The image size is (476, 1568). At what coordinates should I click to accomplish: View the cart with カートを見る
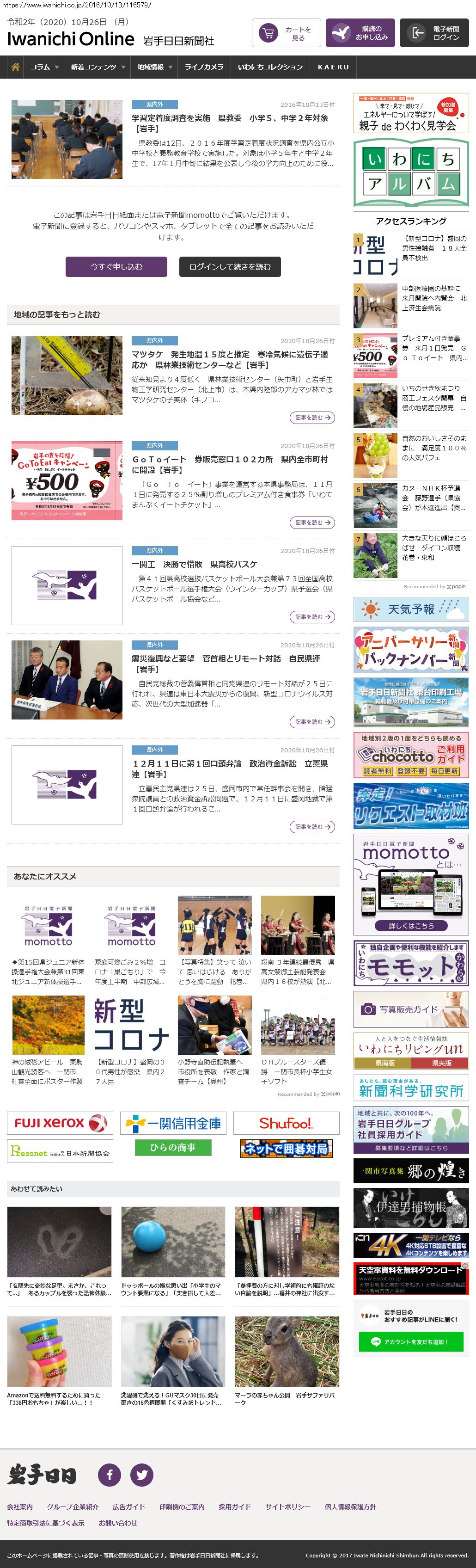coord(286,33)
